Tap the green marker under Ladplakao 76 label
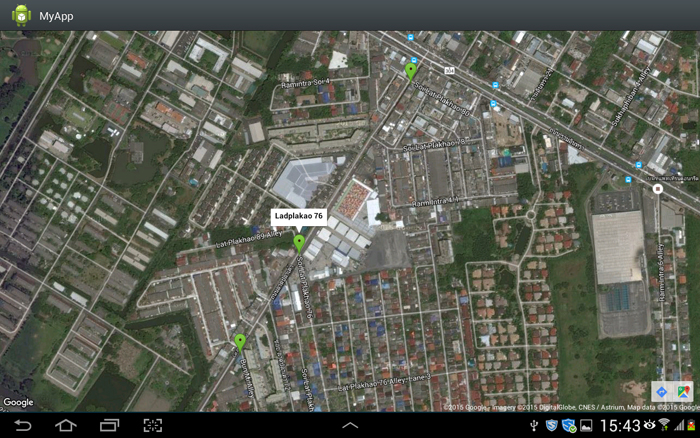This screenshot has height=438, width=700. click(x=299, y=242)
